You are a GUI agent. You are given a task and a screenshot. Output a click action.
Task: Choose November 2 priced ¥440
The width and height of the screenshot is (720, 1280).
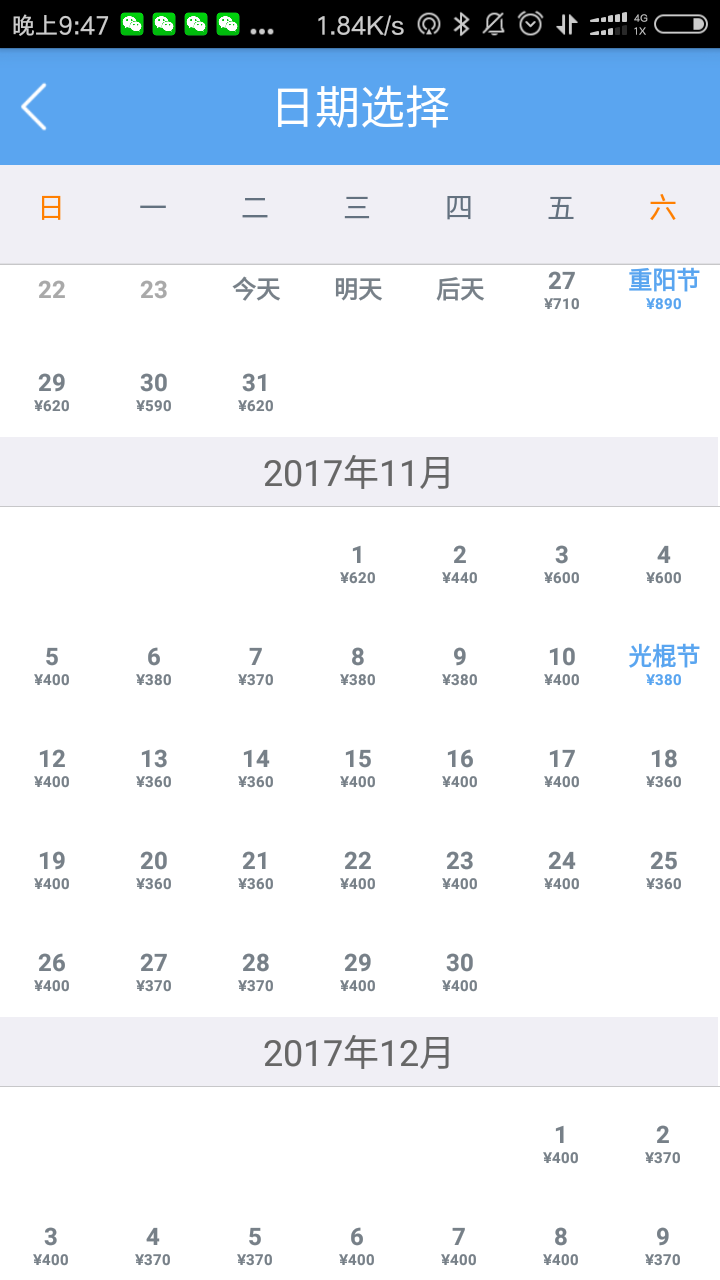(460, 564)
